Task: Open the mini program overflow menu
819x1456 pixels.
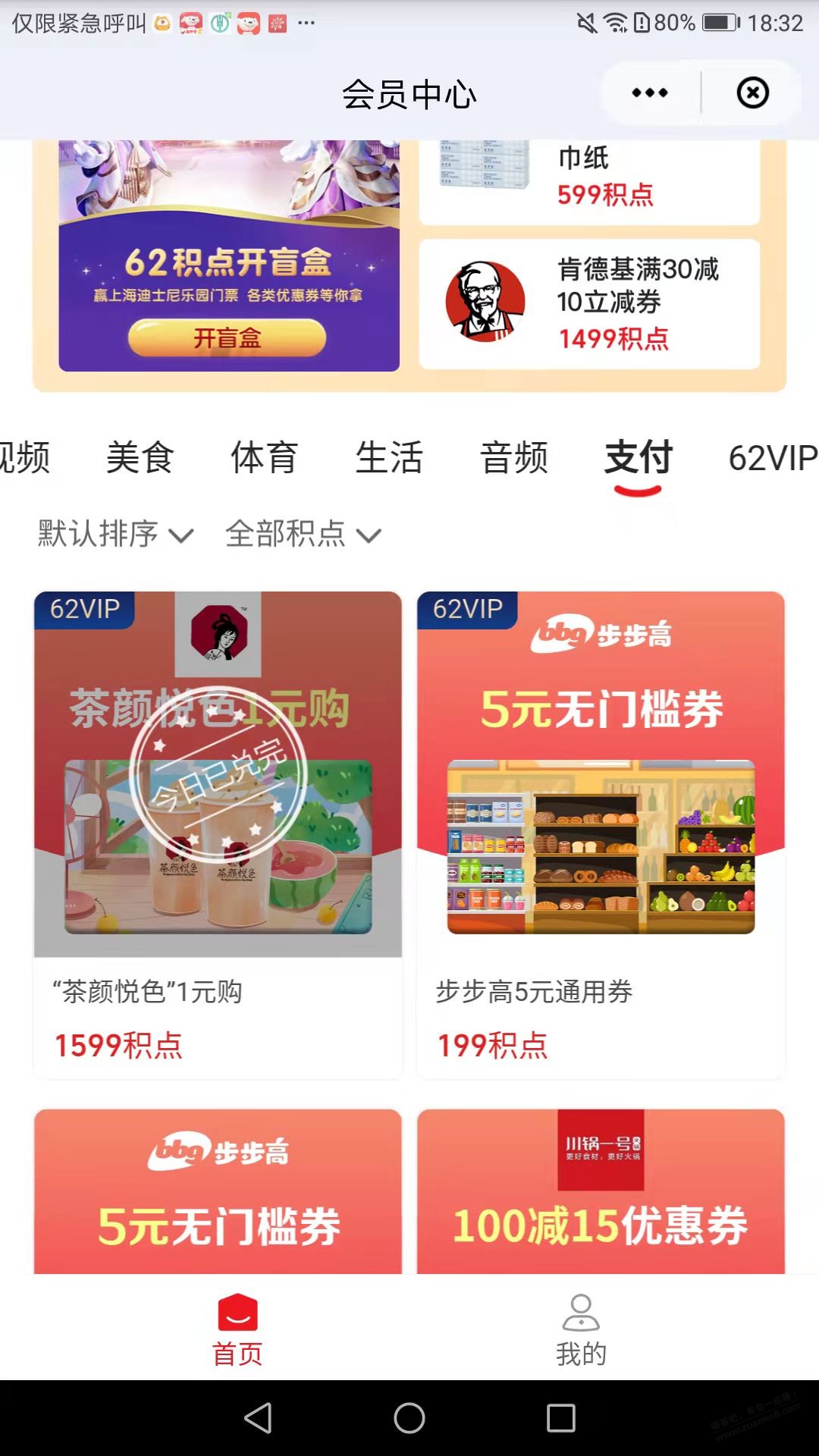Action: 650,93
